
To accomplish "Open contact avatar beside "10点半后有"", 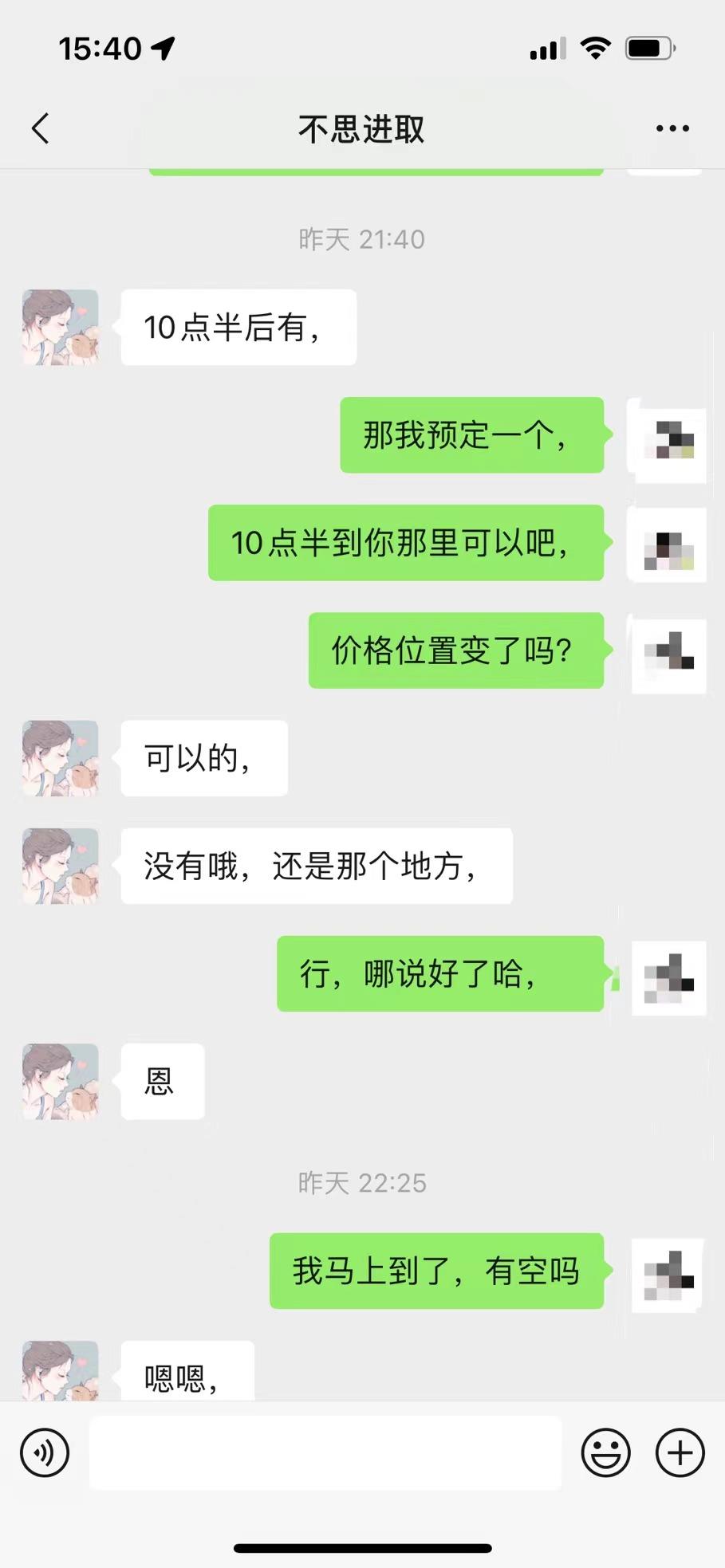I will (61, 328).
